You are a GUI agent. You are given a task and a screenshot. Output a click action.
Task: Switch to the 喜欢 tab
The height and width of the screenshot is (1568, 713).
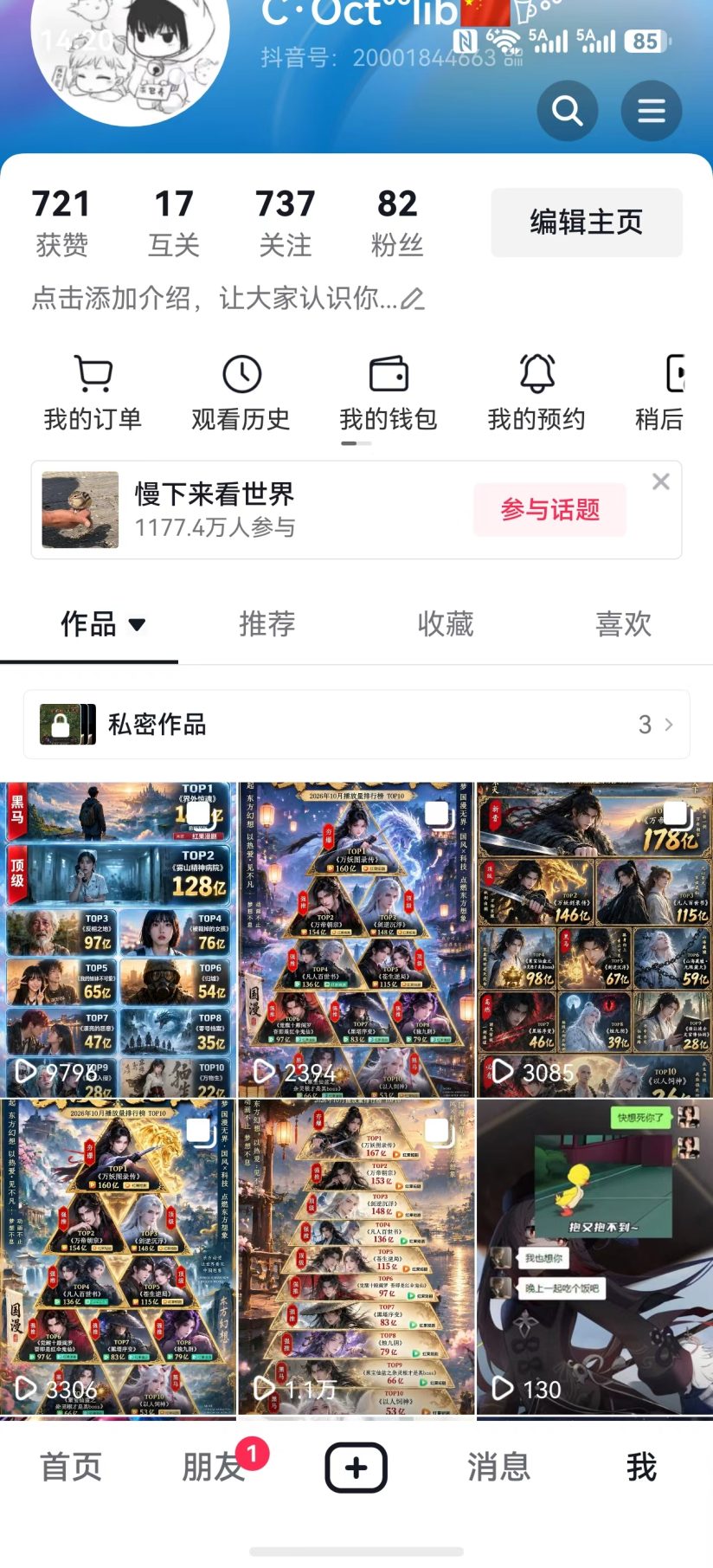624,623
